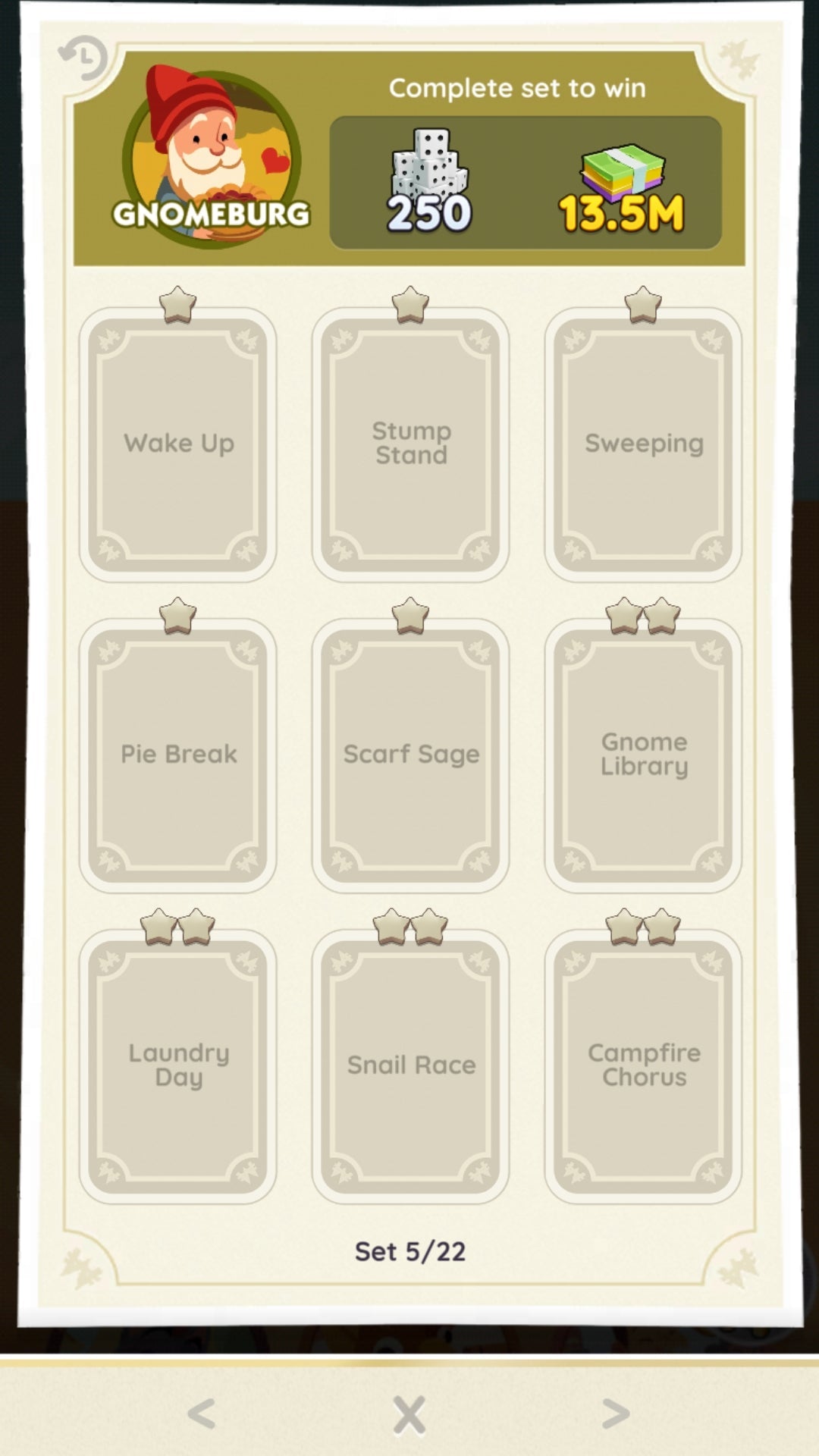Close the album with the X button
The height and width of the screenshot is (1456, 819).
(409, 1414)
